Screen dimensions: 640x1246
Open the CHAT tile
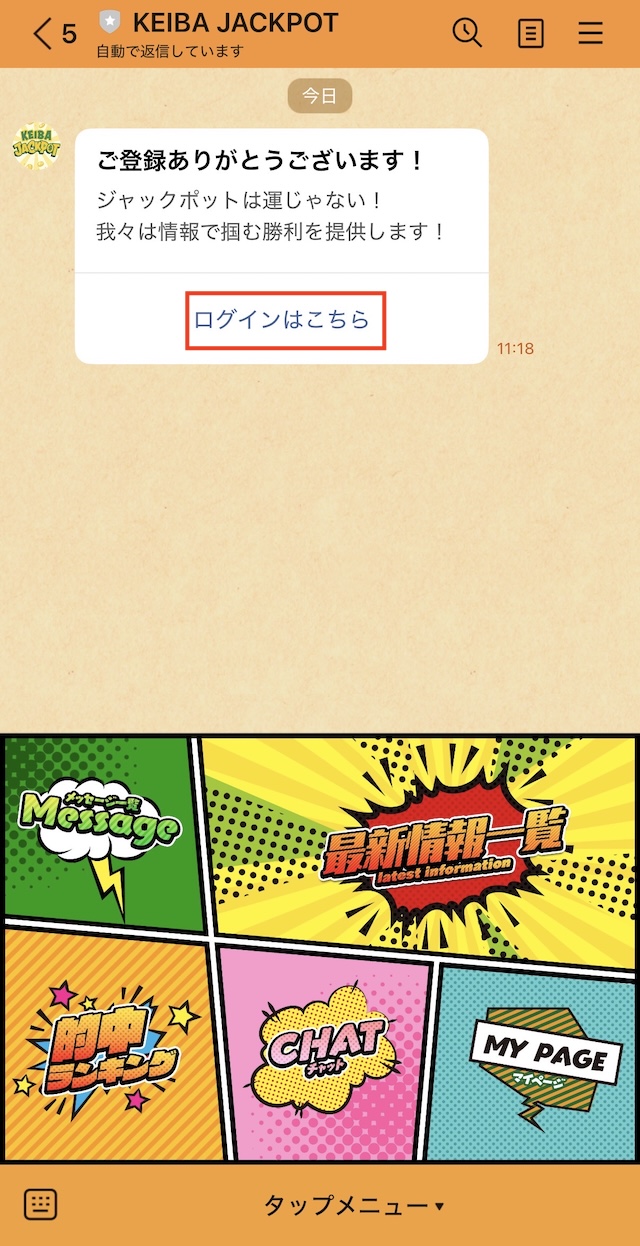325,1050
